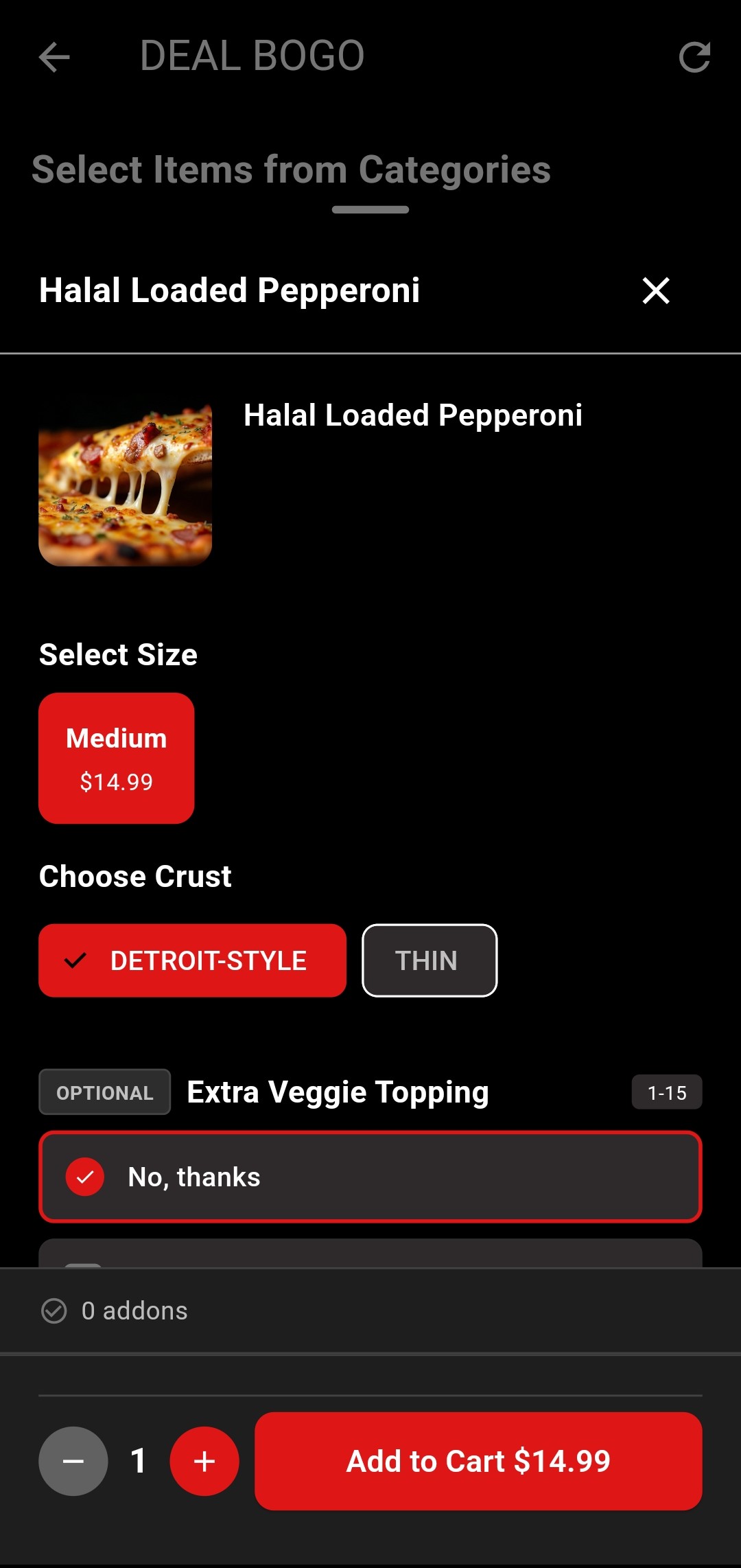The image size is (741, 1568).
Task: Close the Halal Loaded Pepperoni panel
Action: pyautogui.click(x=655, y=290)
